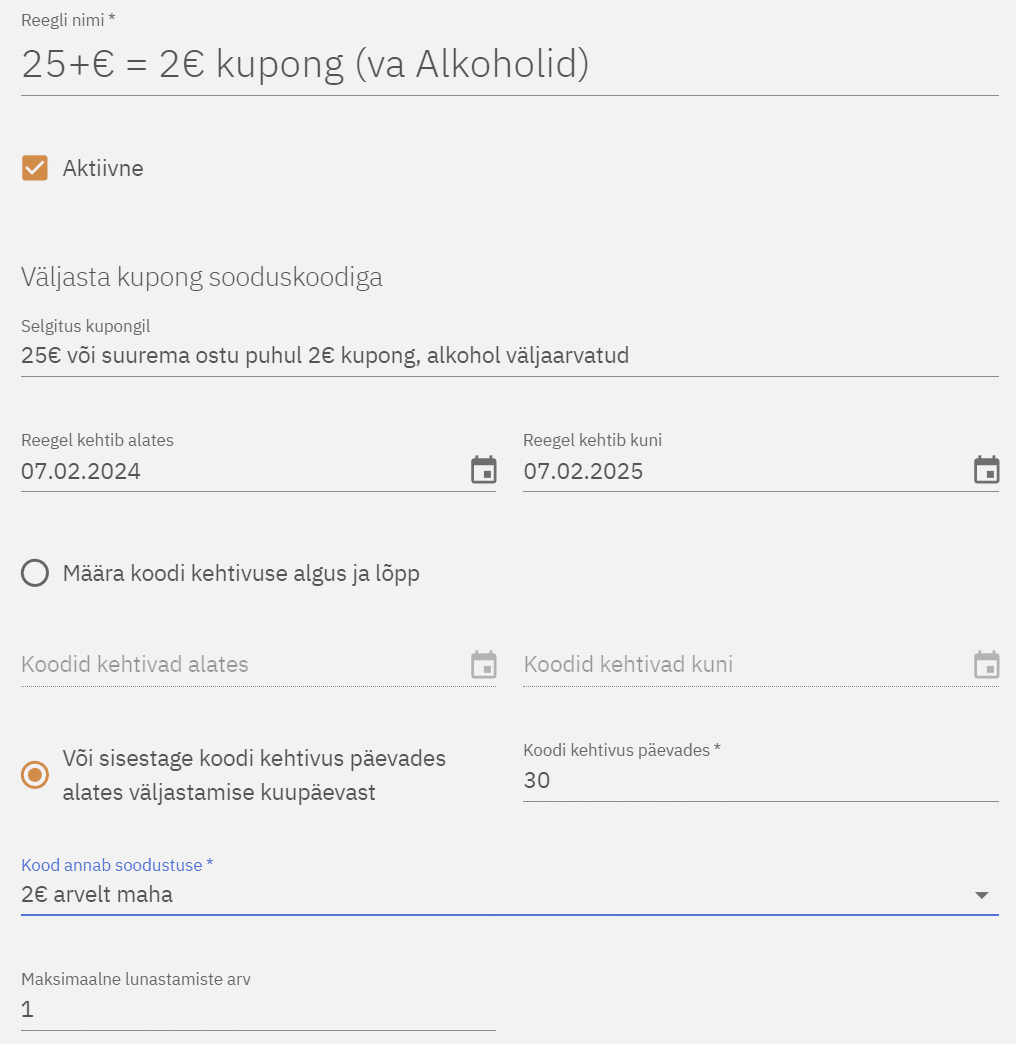Image resolution: width=1016 pixels, height=1044 pixels.
Task: Open calendar for Koodid kehtivad kuni
Action: [x=987, y=664]
